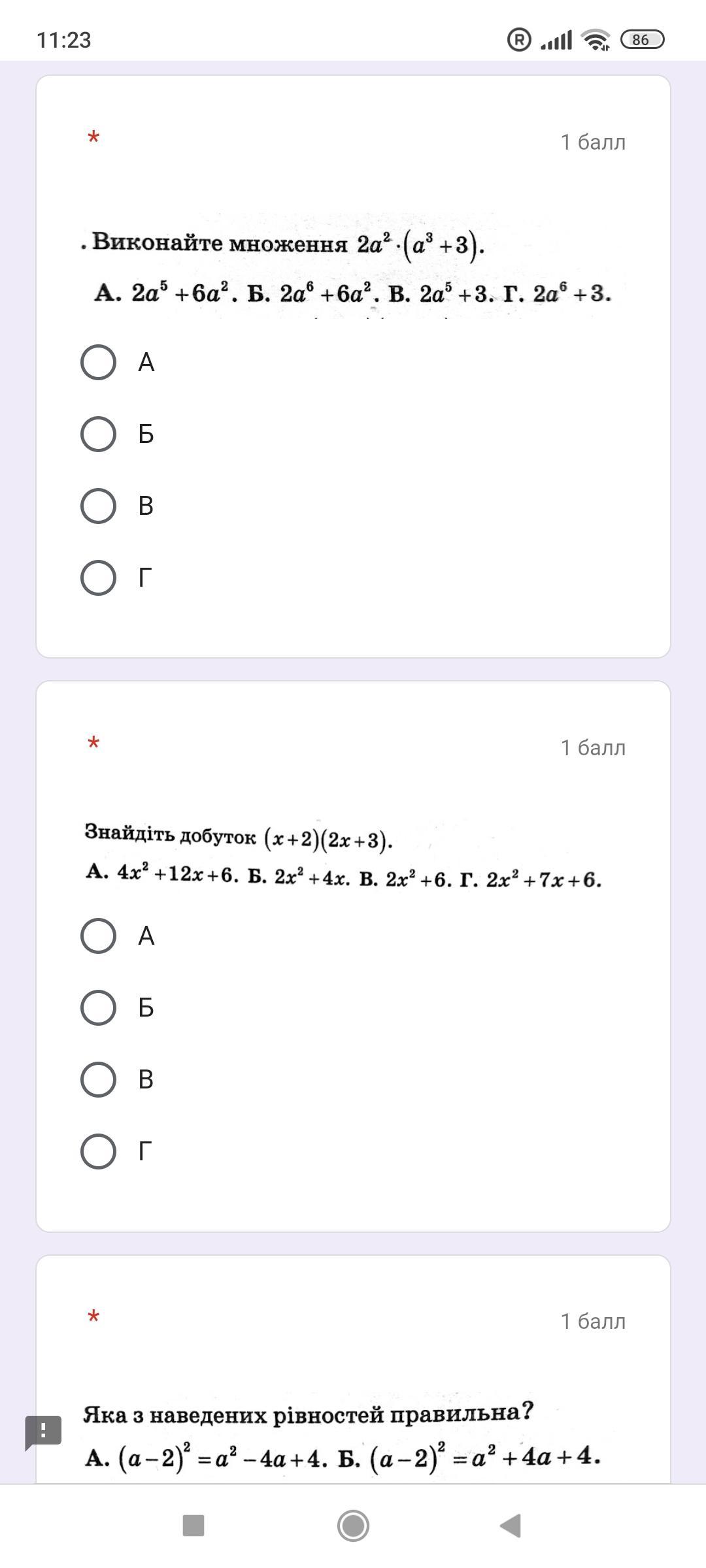706x1568 pixels.
Task: Open the recent apps overview
Action: [193, 1526]
